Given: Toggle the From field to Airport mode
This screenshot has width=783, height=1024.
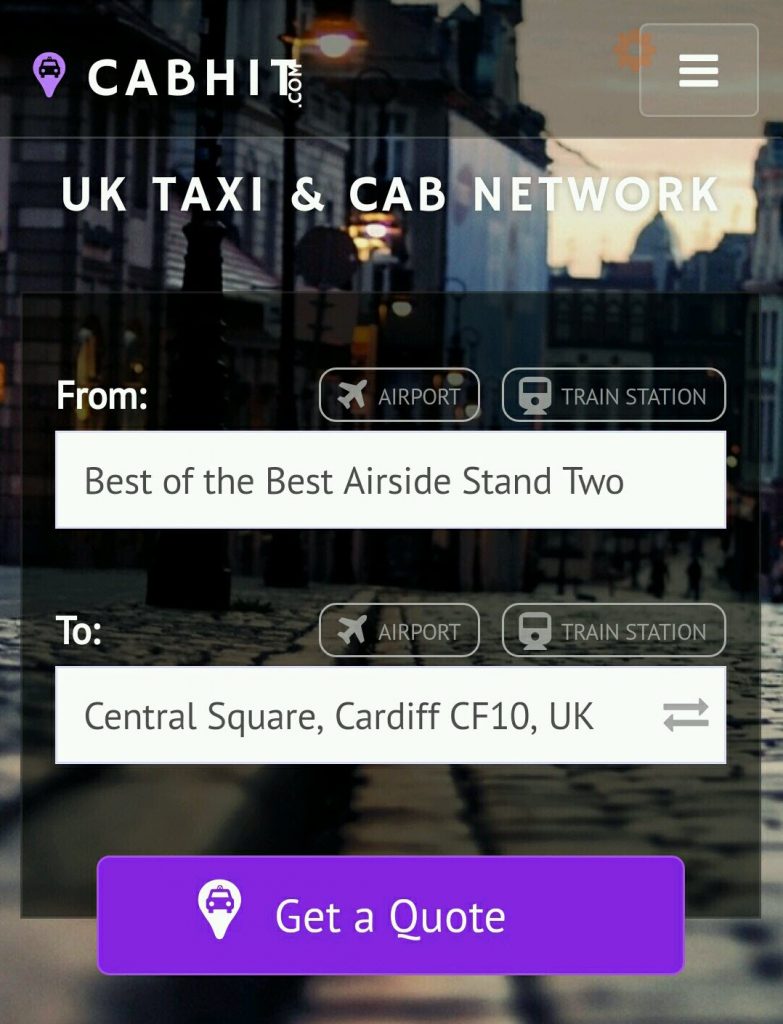Looking at the screenshot, I should pos(398,395).
